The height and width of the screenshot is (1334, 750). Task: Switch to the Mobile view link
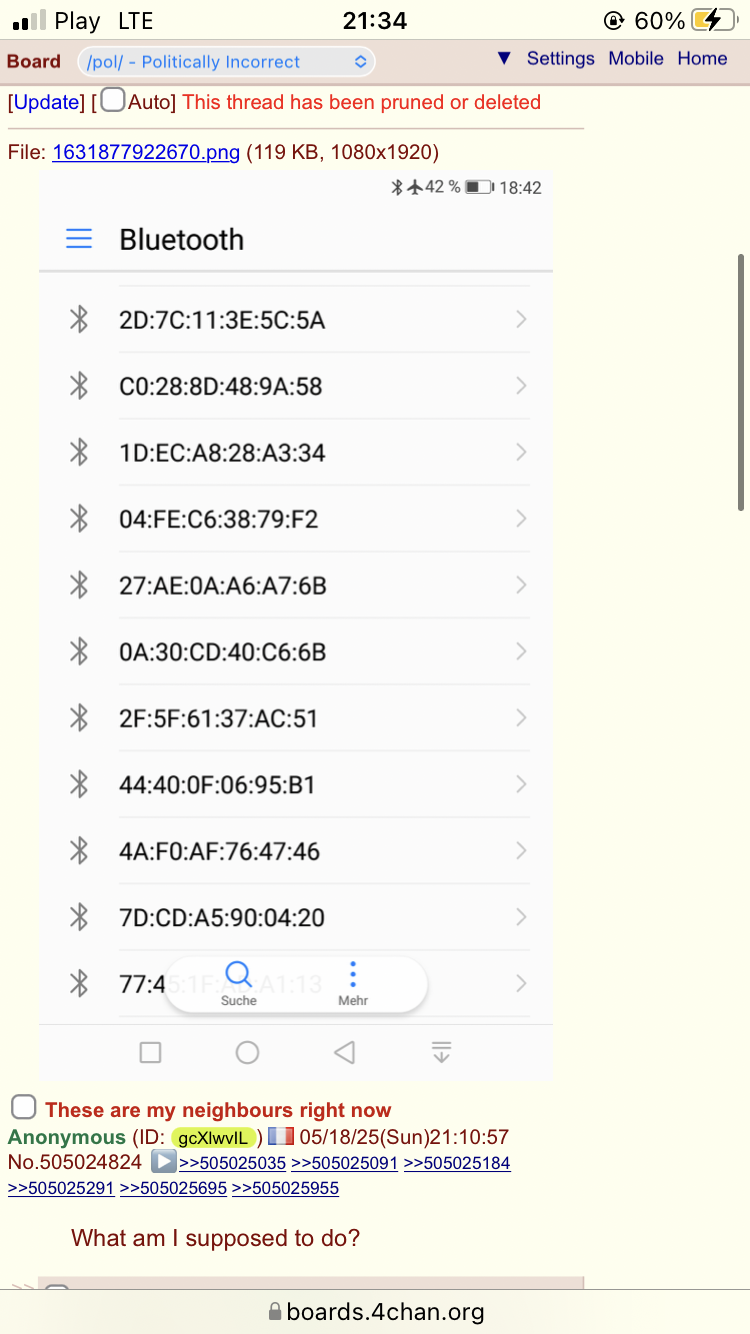coord(636,58)
